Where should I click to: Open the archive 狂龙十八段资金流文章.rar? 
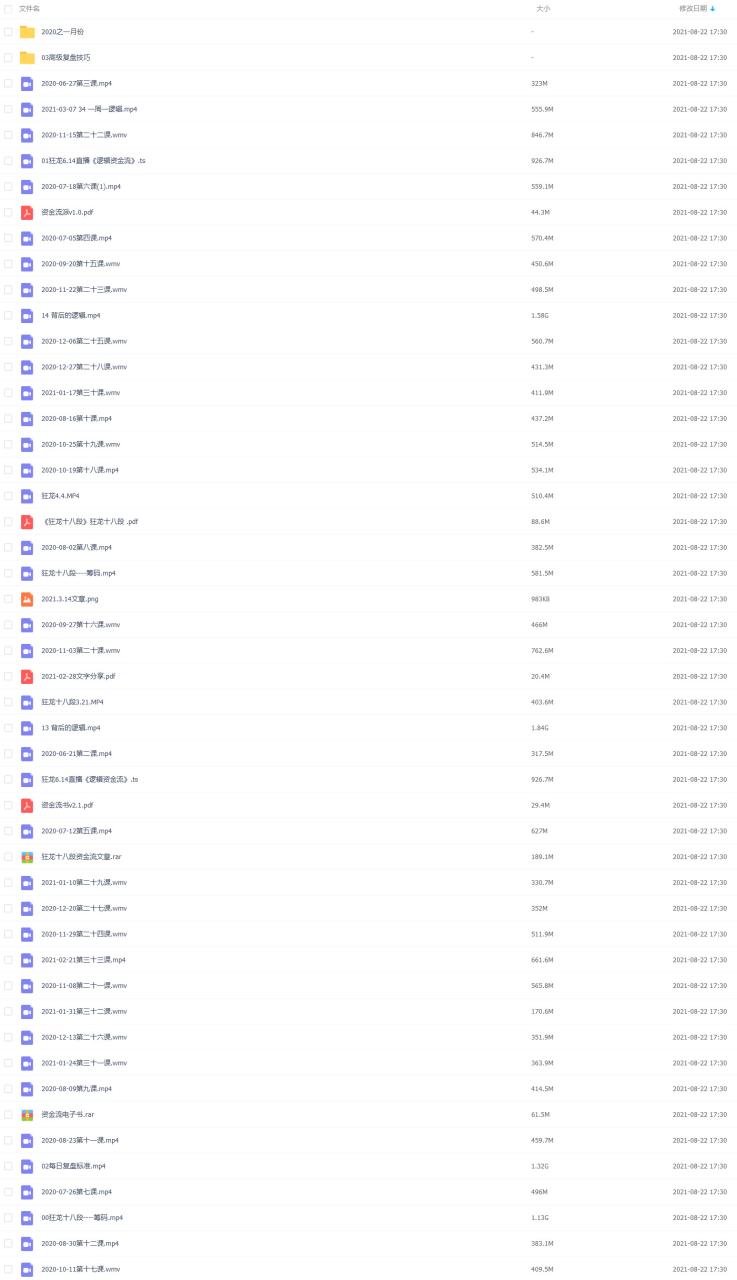point(82,857)
